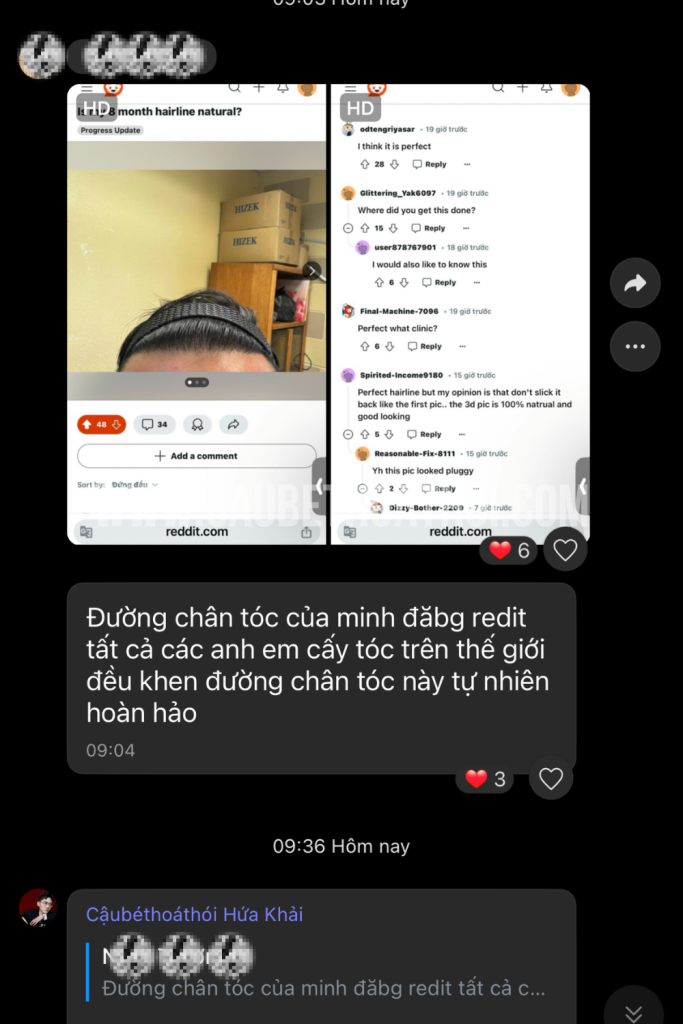Jump to the latest messages with the double chevron
This screenshot has width=683, height=1024.
click(x=633, y=1012)
